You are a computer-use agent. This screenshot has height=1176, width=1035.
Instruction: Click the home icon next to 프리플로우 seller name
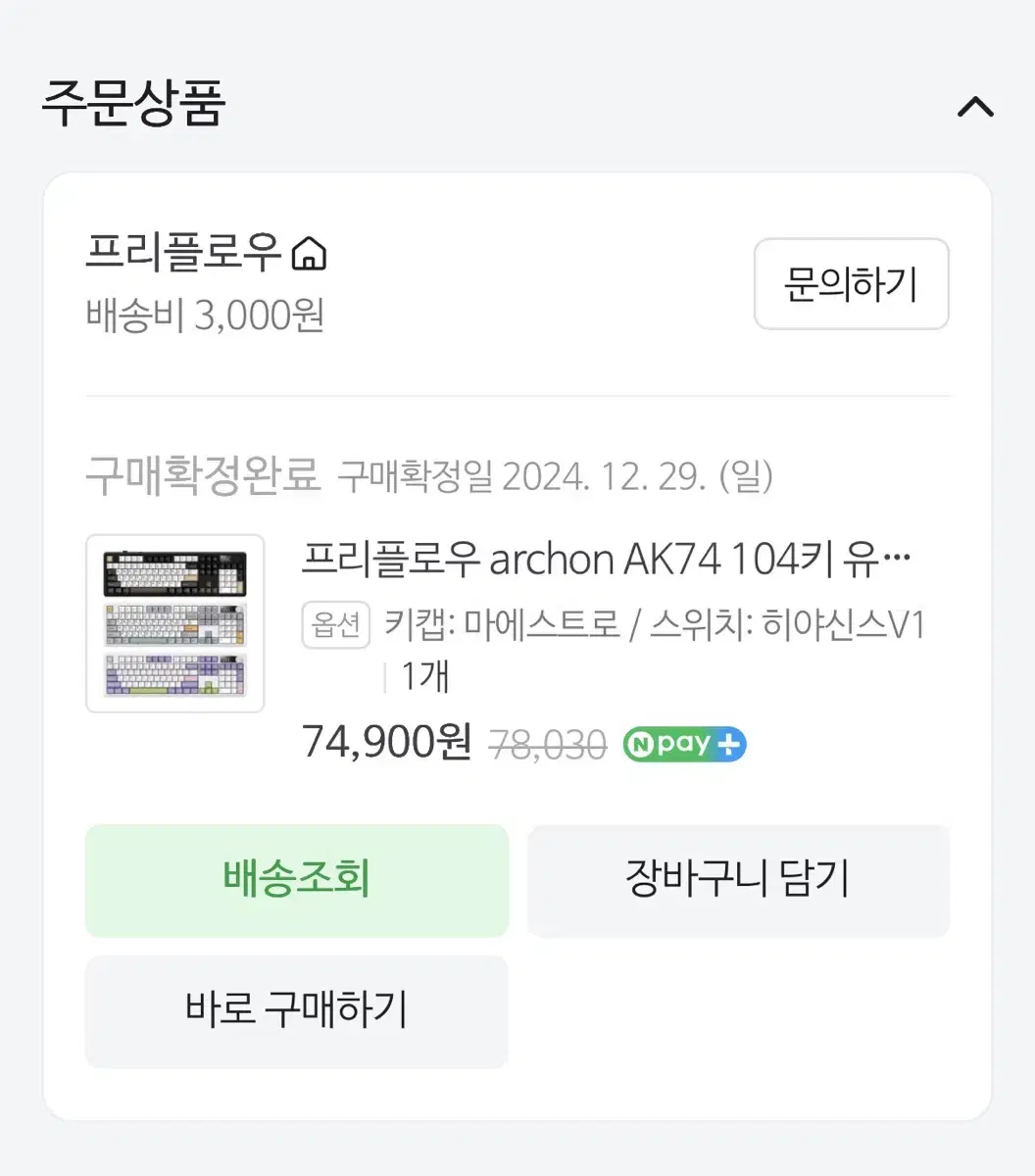310,255
